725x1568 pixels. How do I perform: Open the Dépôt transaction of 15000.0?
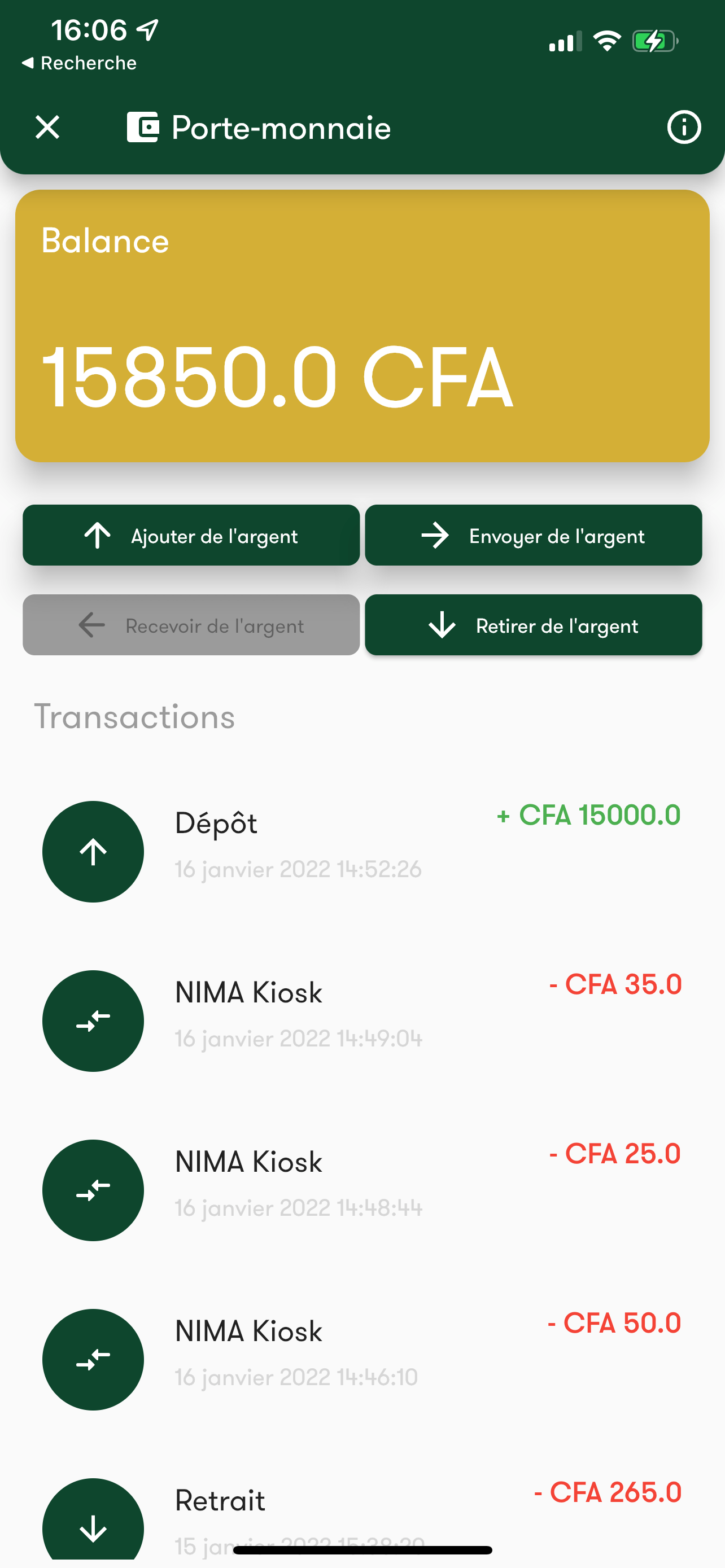[362, 851]
